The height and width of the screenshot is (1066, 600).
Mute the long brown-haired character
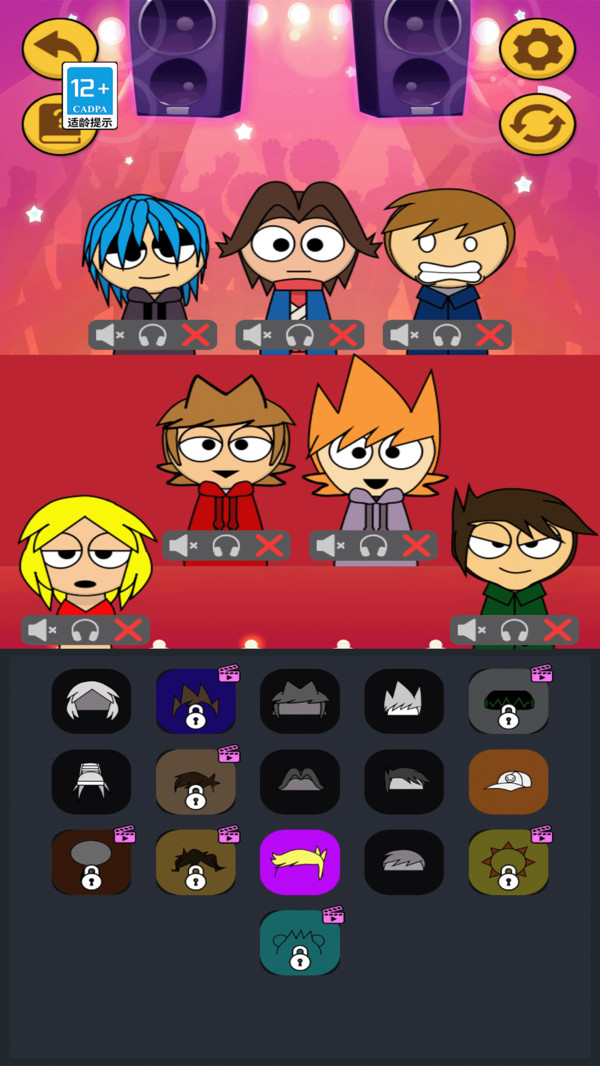pyautogui.click(x=254, y=335)
